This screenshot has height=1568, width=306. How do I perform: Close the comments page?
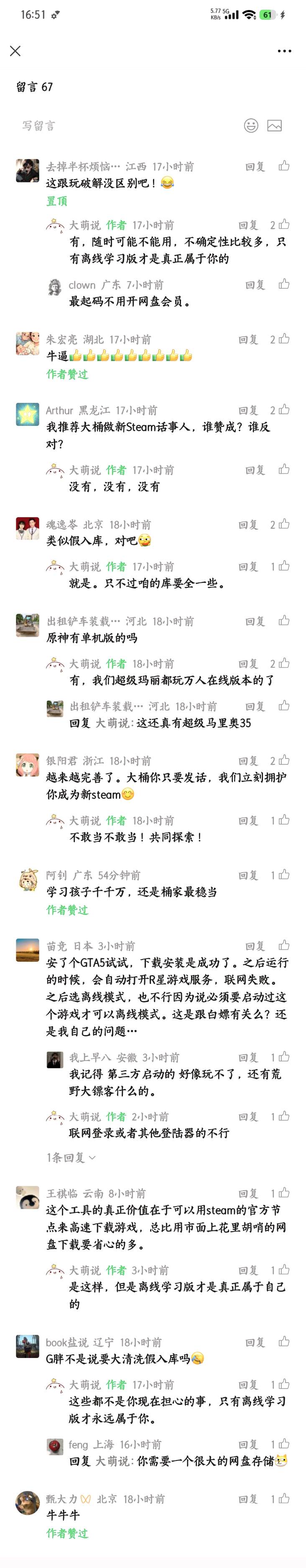click(x=15, y=51)
